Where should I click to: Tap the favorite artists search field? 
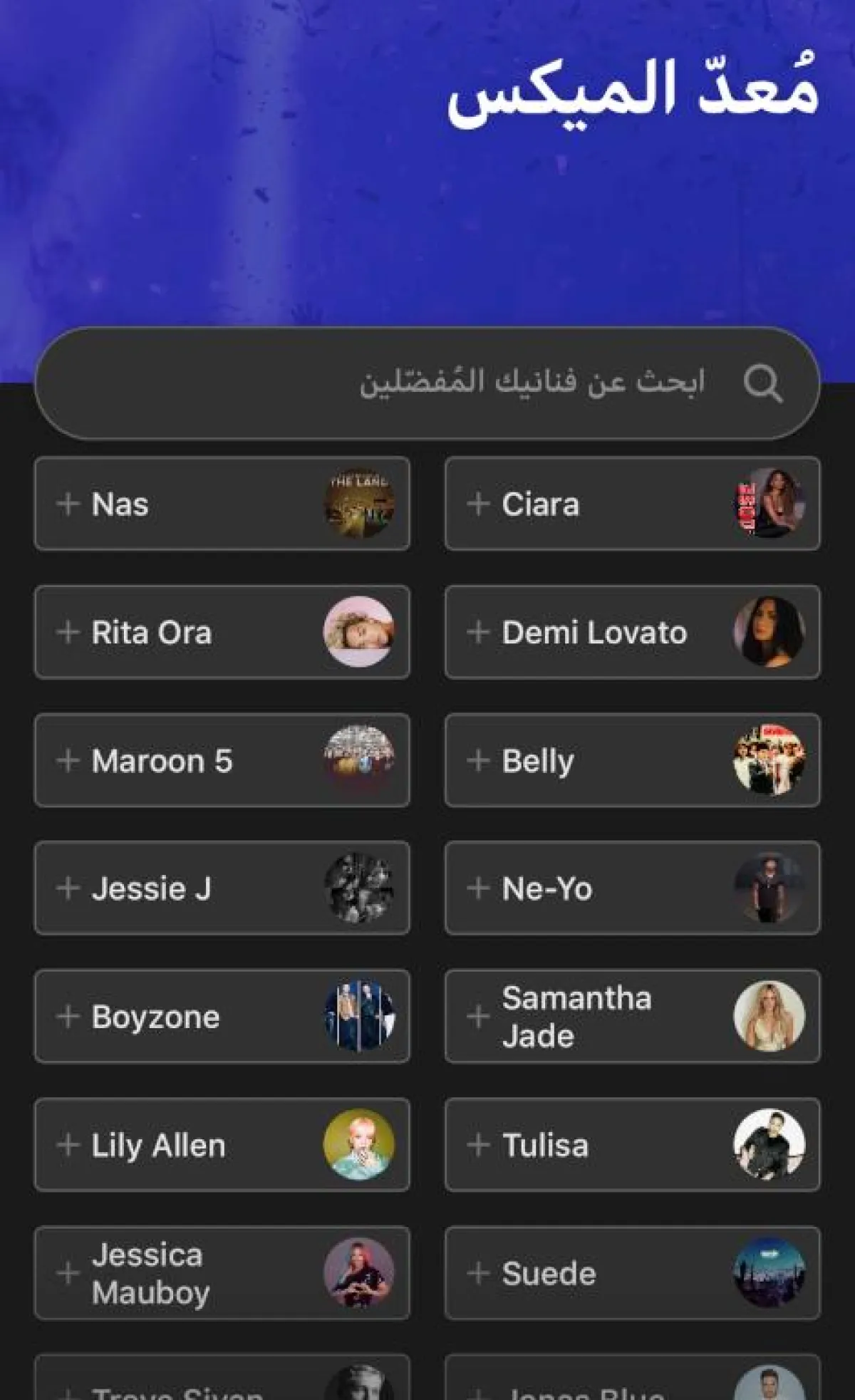tap(427, 383)
